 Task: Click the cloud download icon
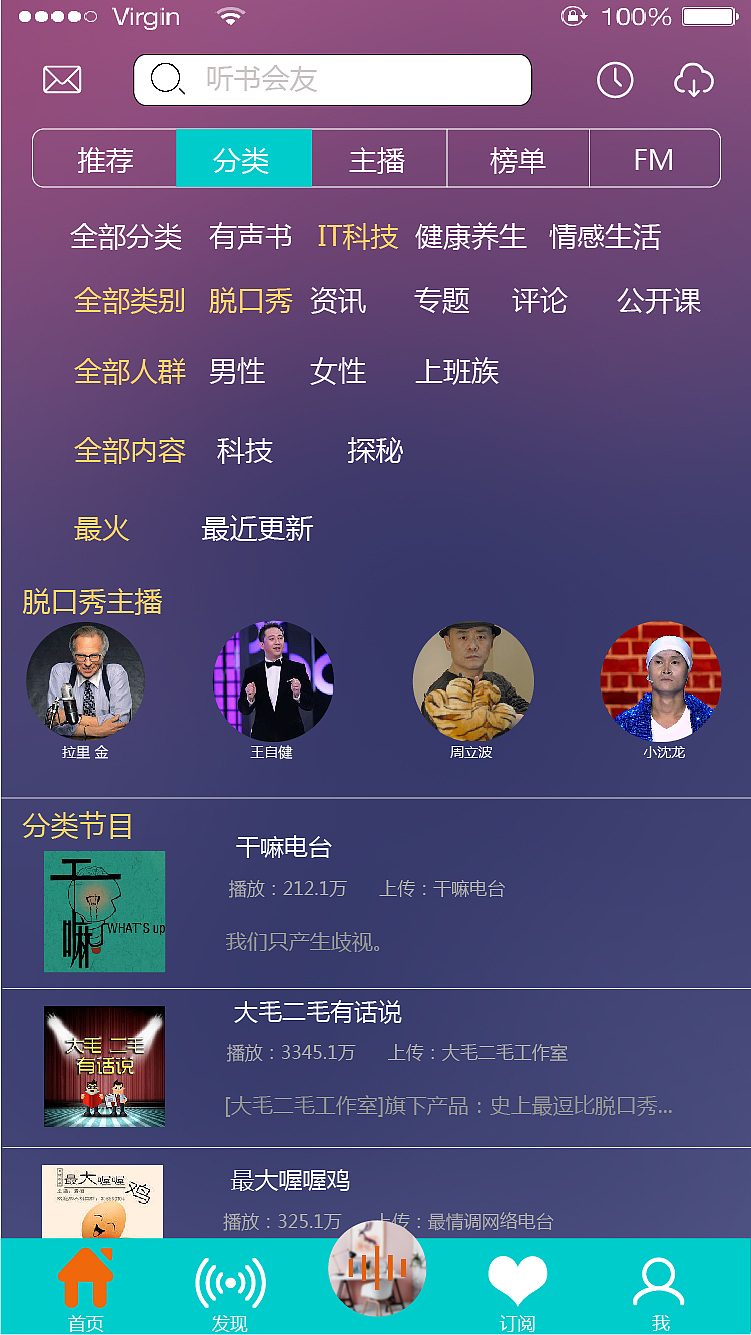694,81
